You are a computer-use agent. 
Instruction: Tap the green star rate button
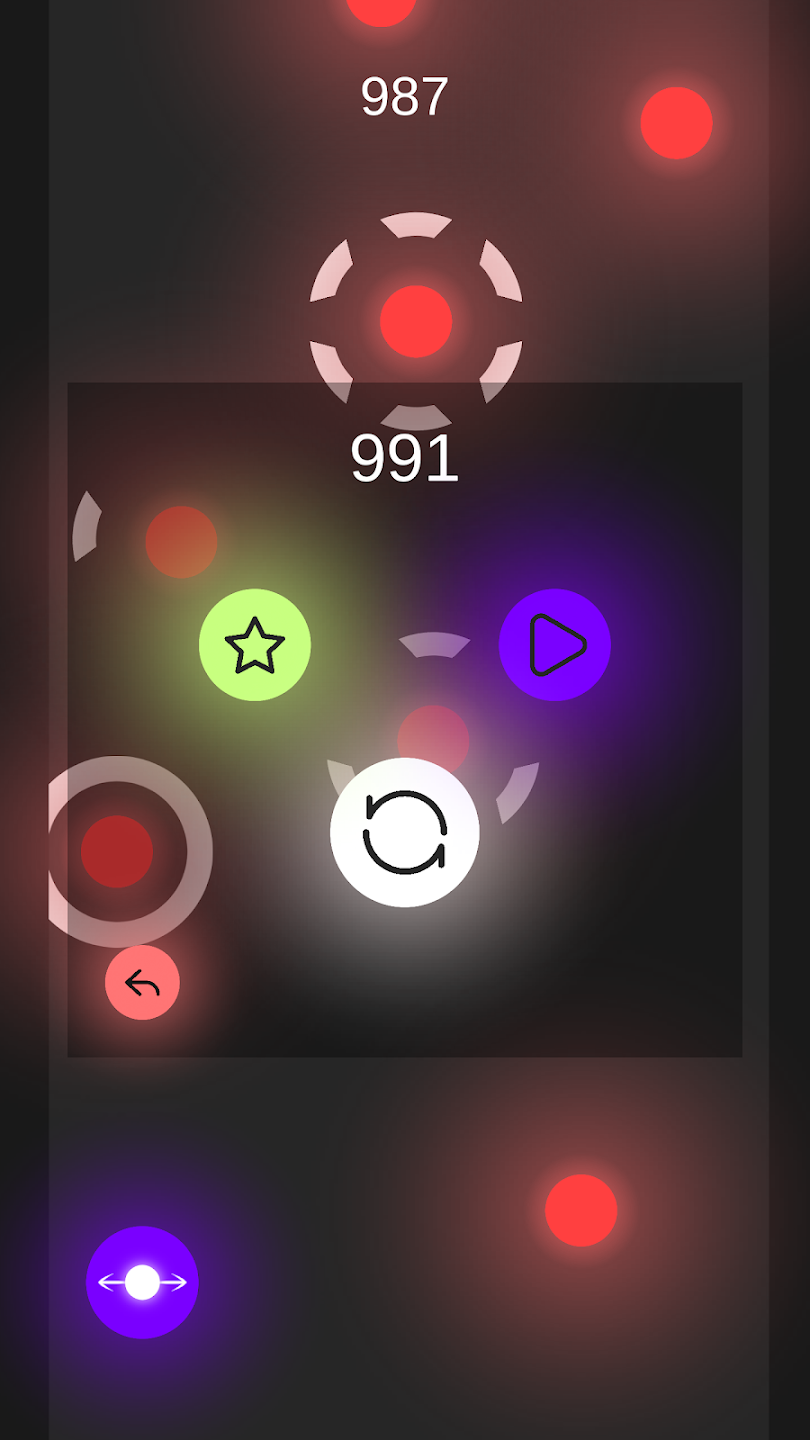(255, 645)
